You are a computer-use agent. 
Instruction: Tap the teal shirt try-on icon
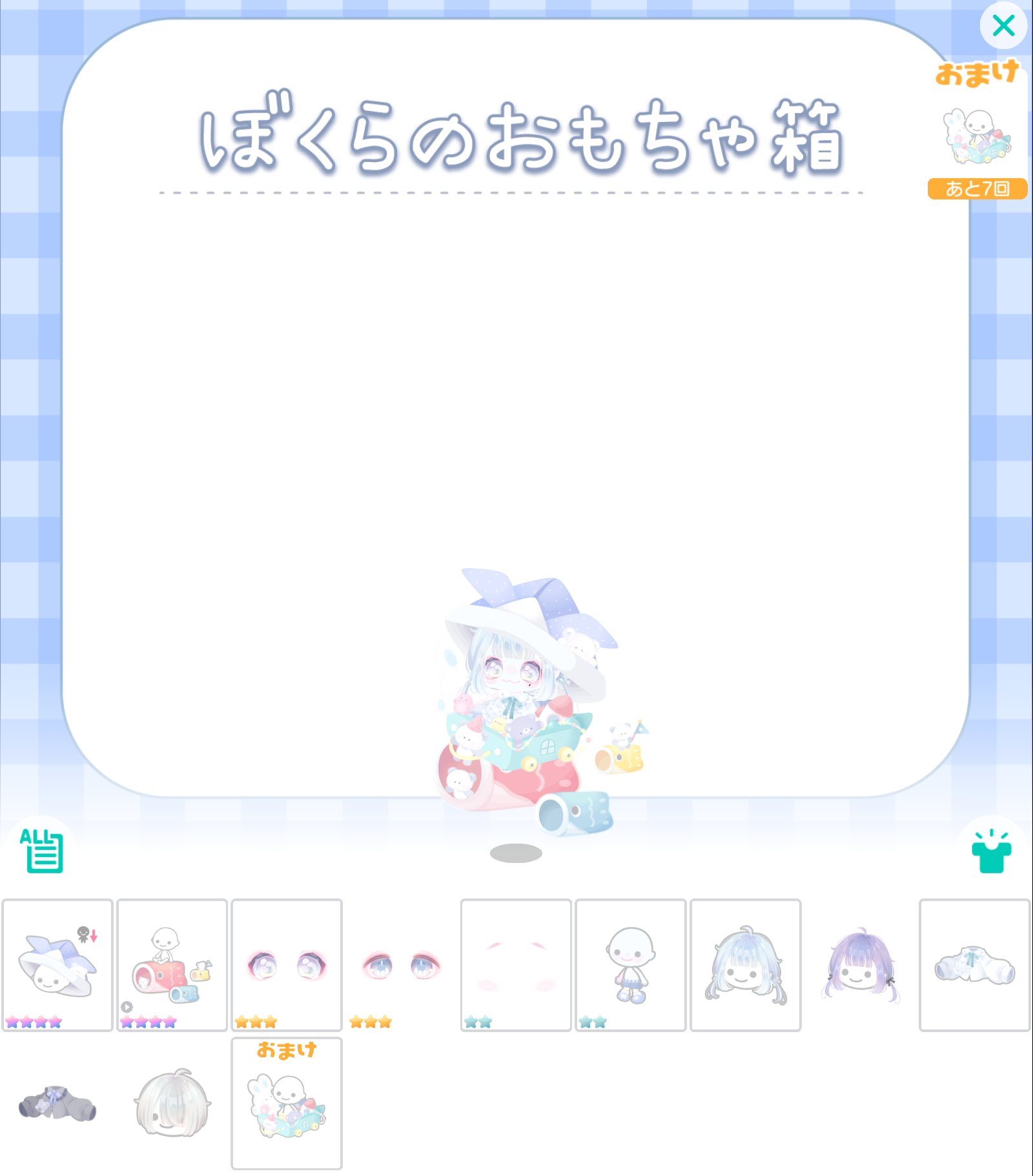point(991,852)
